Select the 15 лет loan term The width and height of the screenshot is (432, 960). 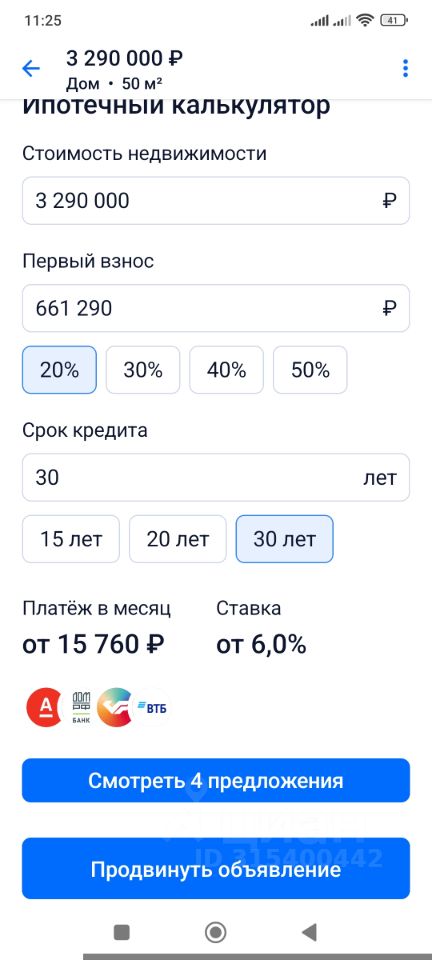(x=71, y=539)
